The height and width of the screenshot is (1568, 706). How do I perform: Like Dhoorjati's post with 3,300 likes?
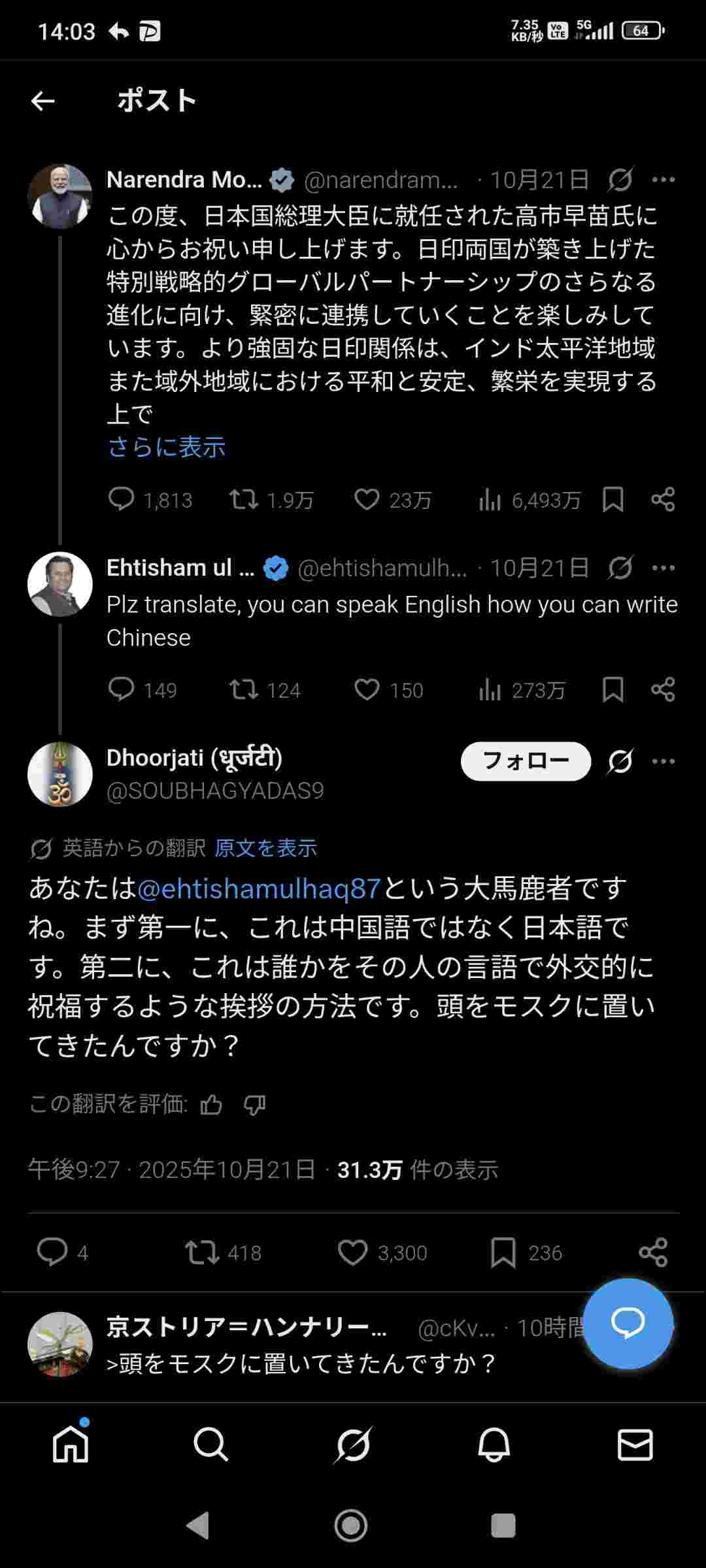(353, 1252)
